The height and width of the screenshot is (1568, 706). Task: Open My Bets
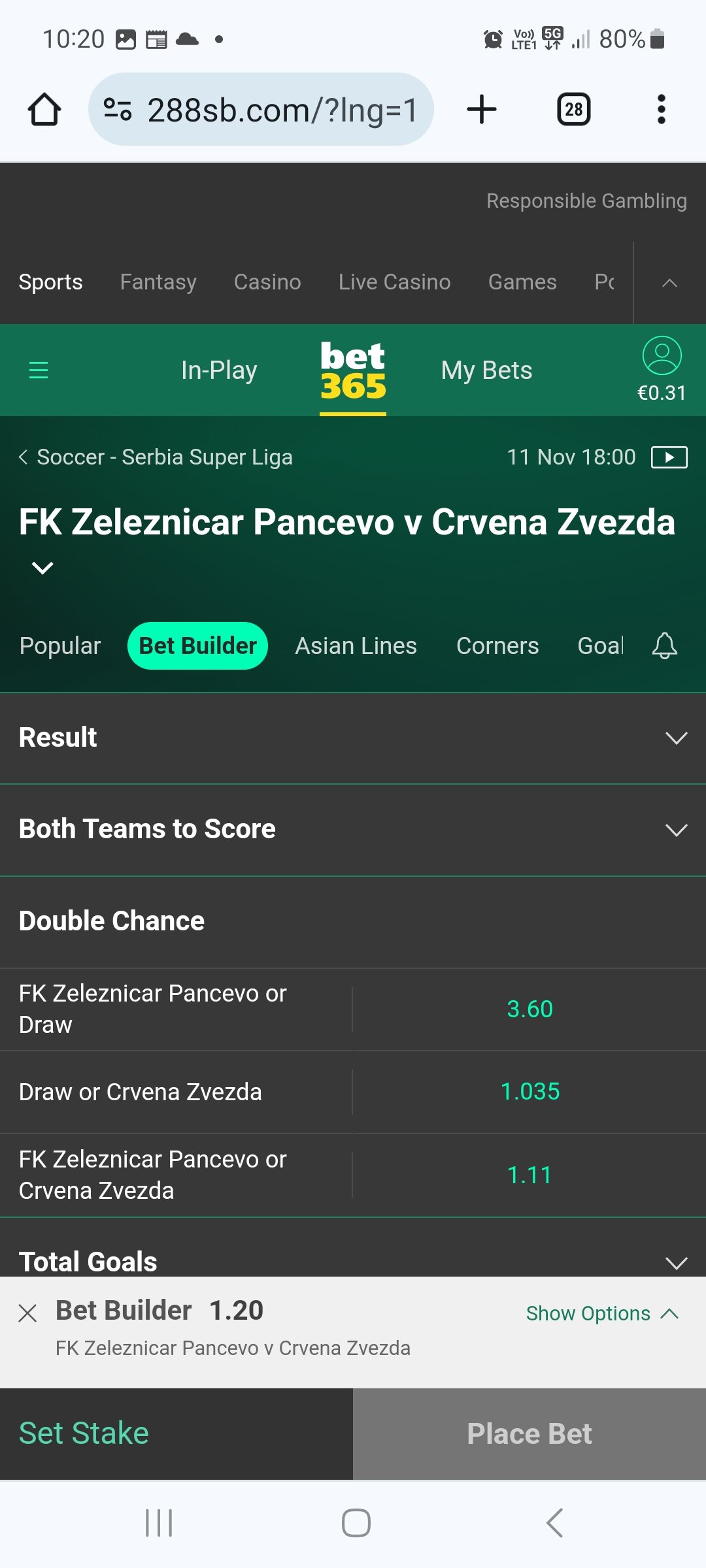point(486,370)
